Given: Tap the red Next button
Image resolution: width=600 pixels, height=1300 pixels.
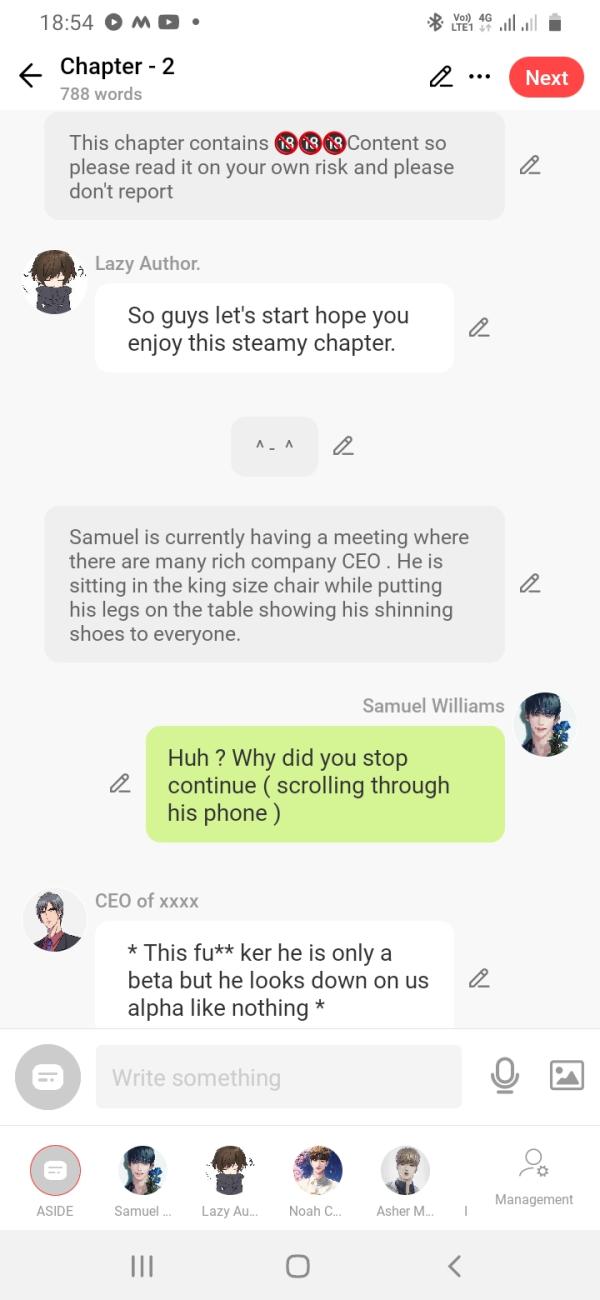Looking at the screenshot, I should coord(546,78).
